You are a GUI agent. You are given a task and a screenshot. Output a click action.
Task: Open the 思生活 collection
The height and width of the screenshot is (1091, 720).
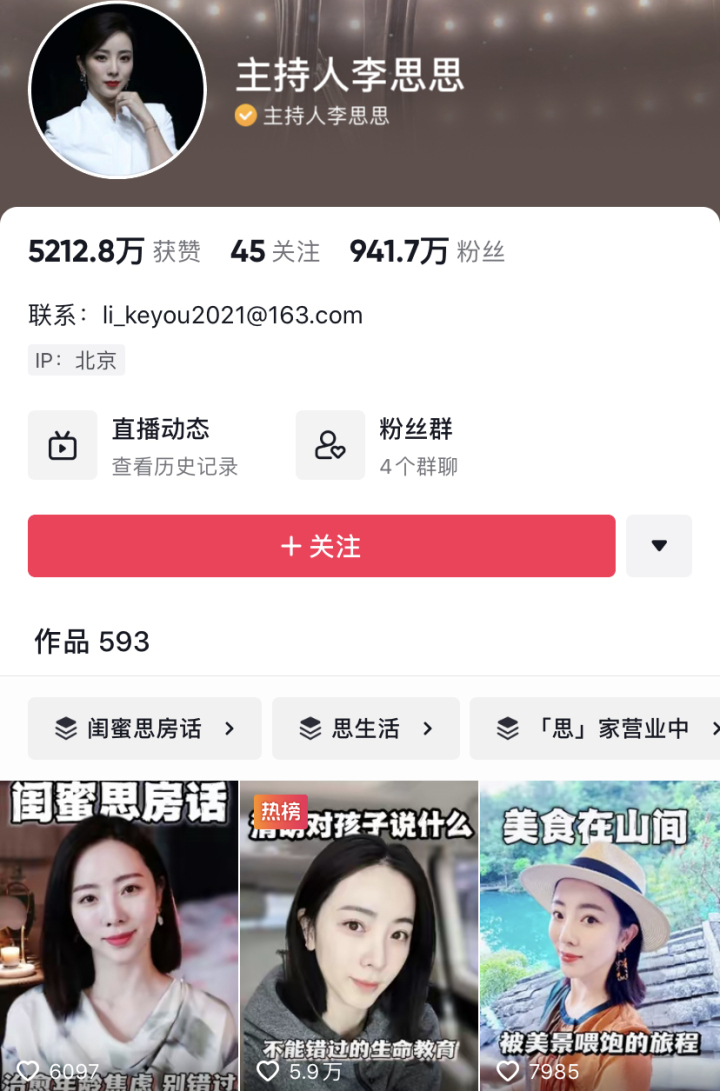click(365, 729)
